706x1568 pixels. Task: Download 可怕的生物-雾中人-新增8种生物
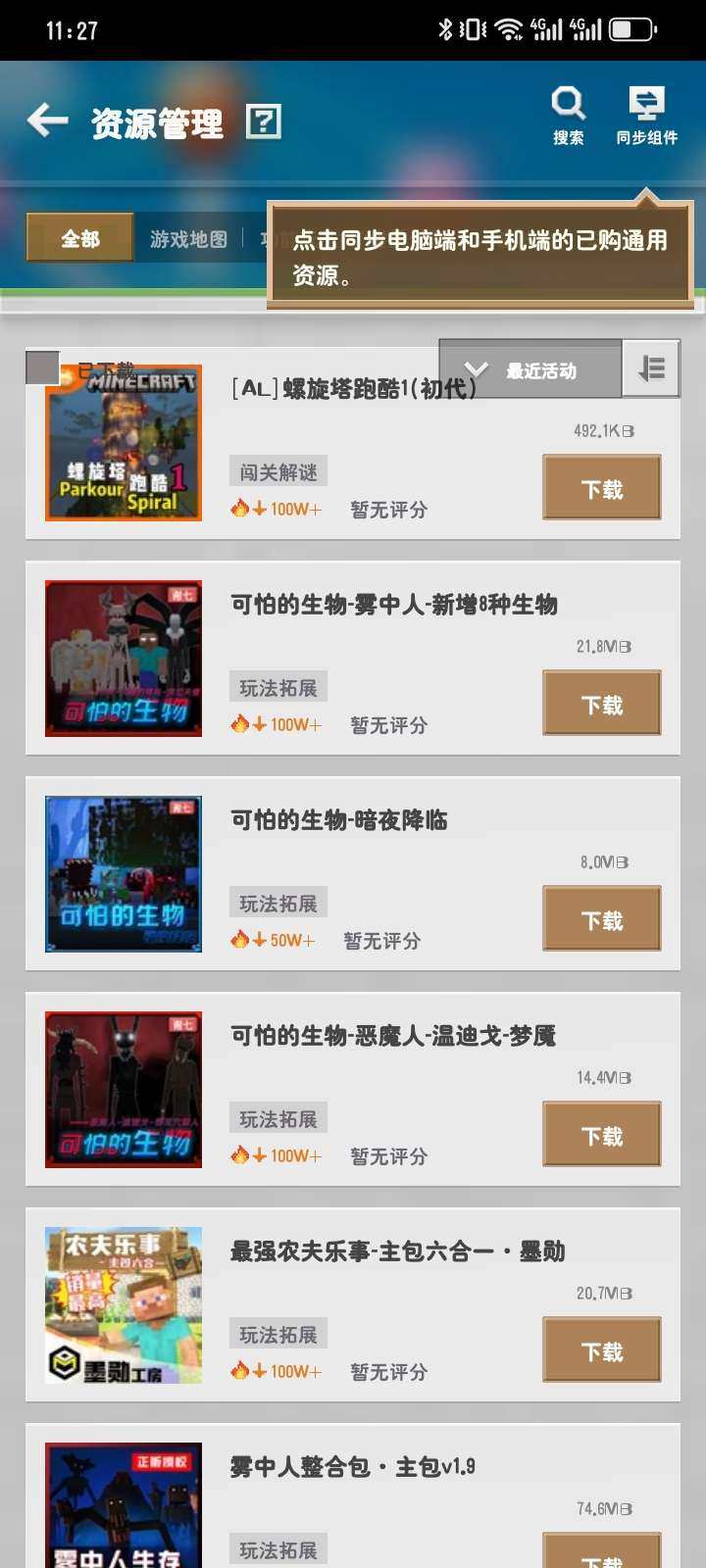[601, 704]
